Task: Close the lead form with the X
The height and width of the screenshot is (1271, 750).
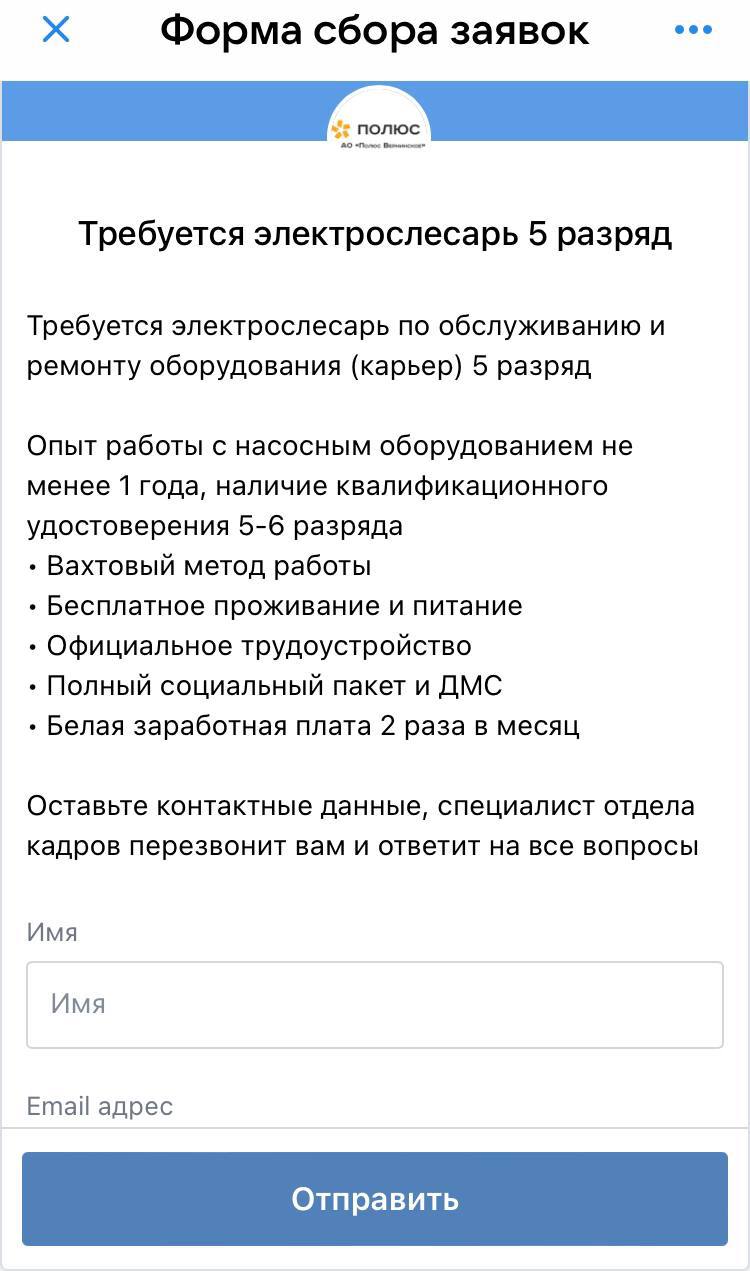Action: pos(55,30)
